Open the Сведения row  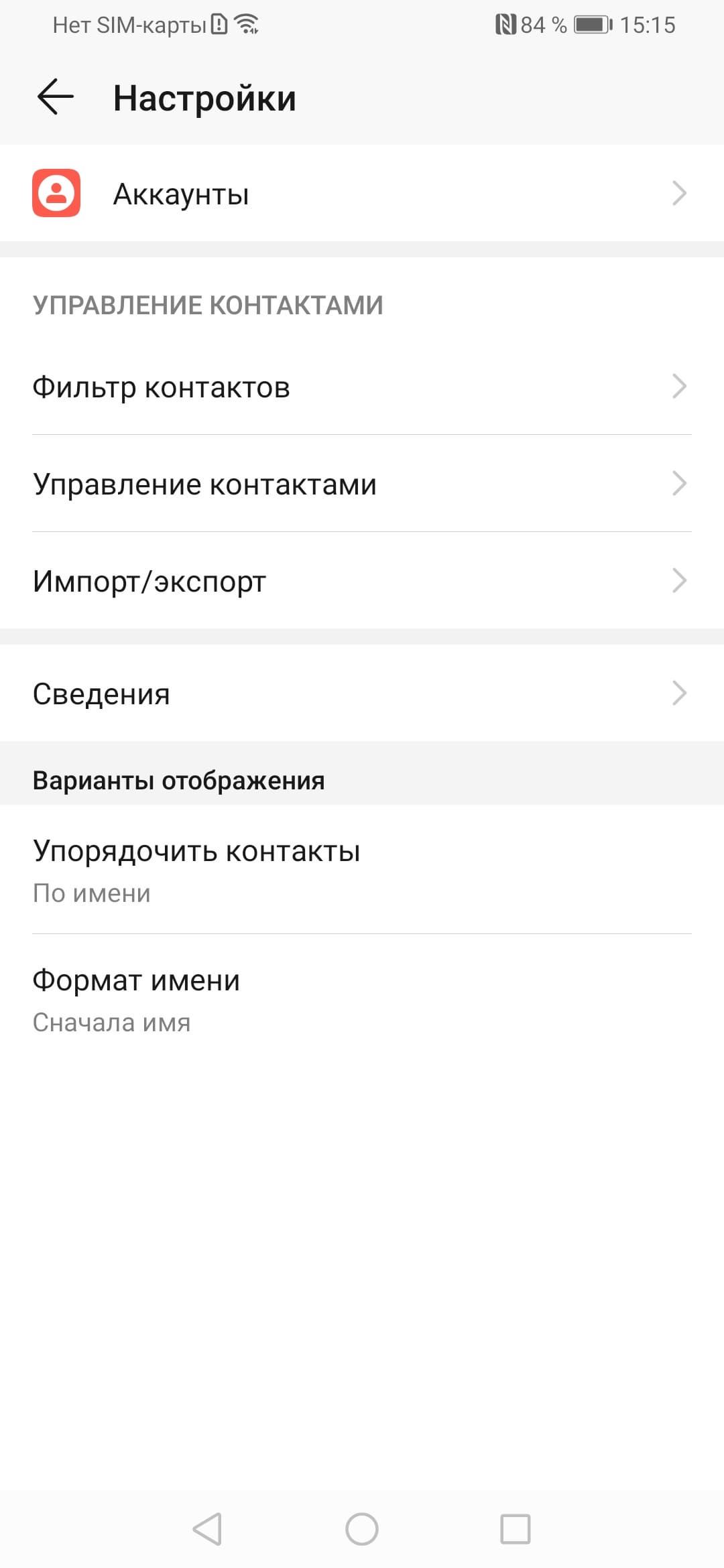click(362, 694)
